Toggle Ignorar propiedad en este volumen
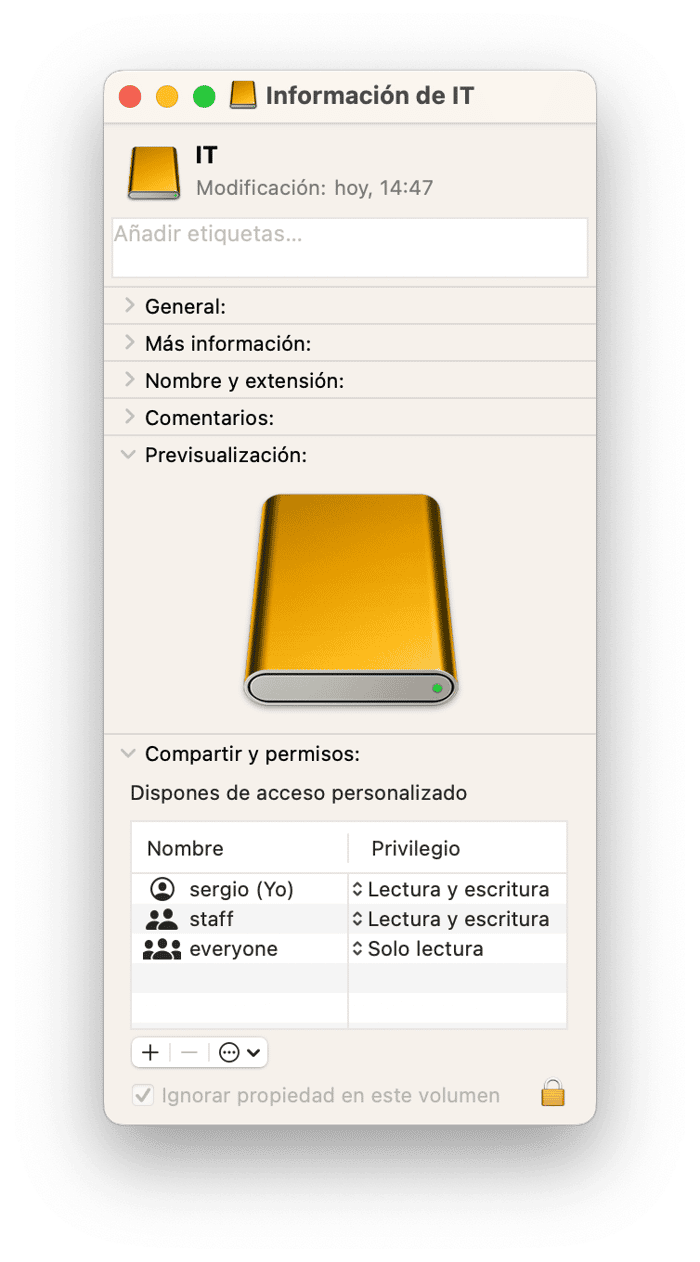This screenshot has width=700, height=1262. point(143,1096)
